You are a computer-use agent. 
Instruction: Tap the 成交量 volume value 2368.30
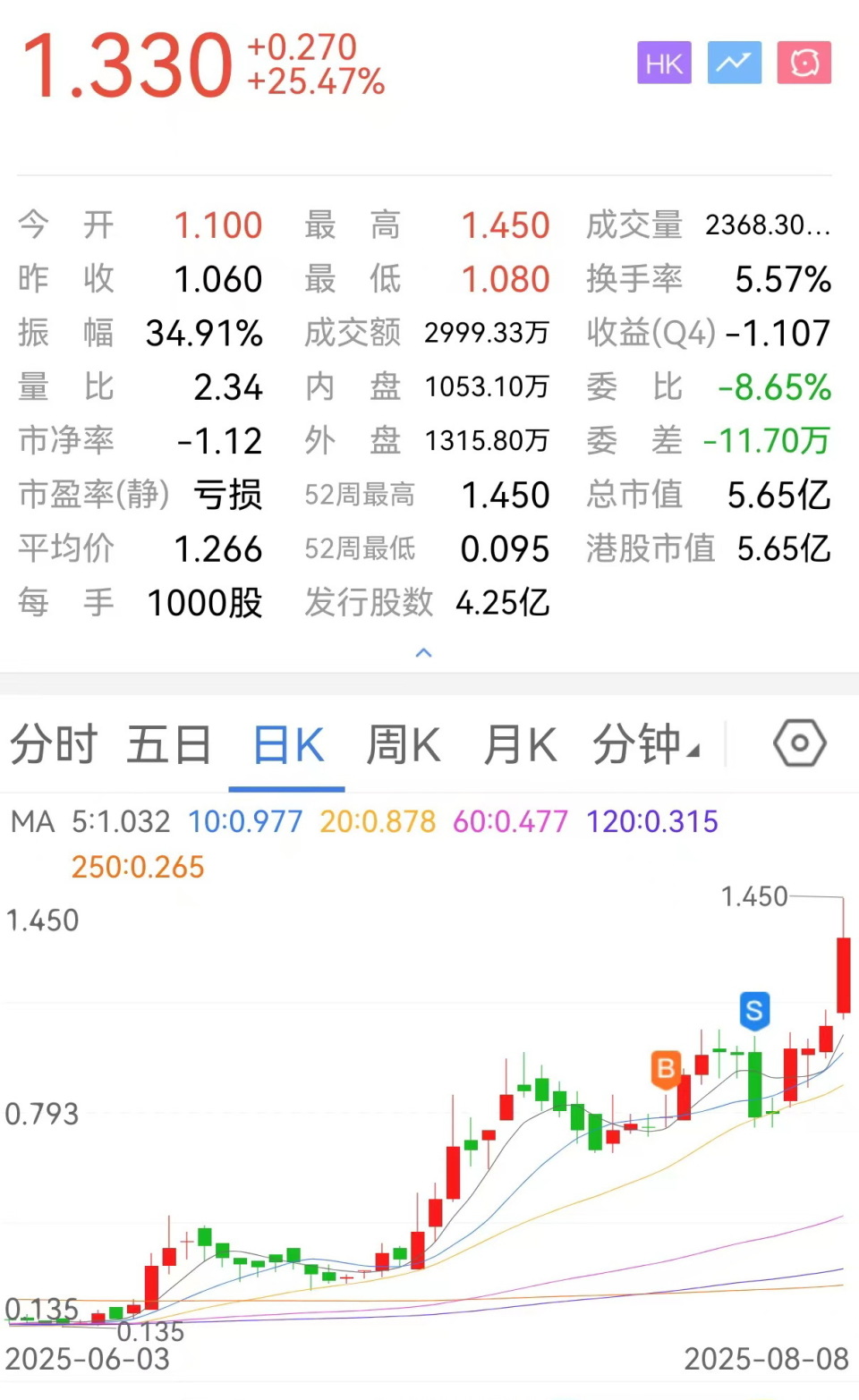[768, 225]
